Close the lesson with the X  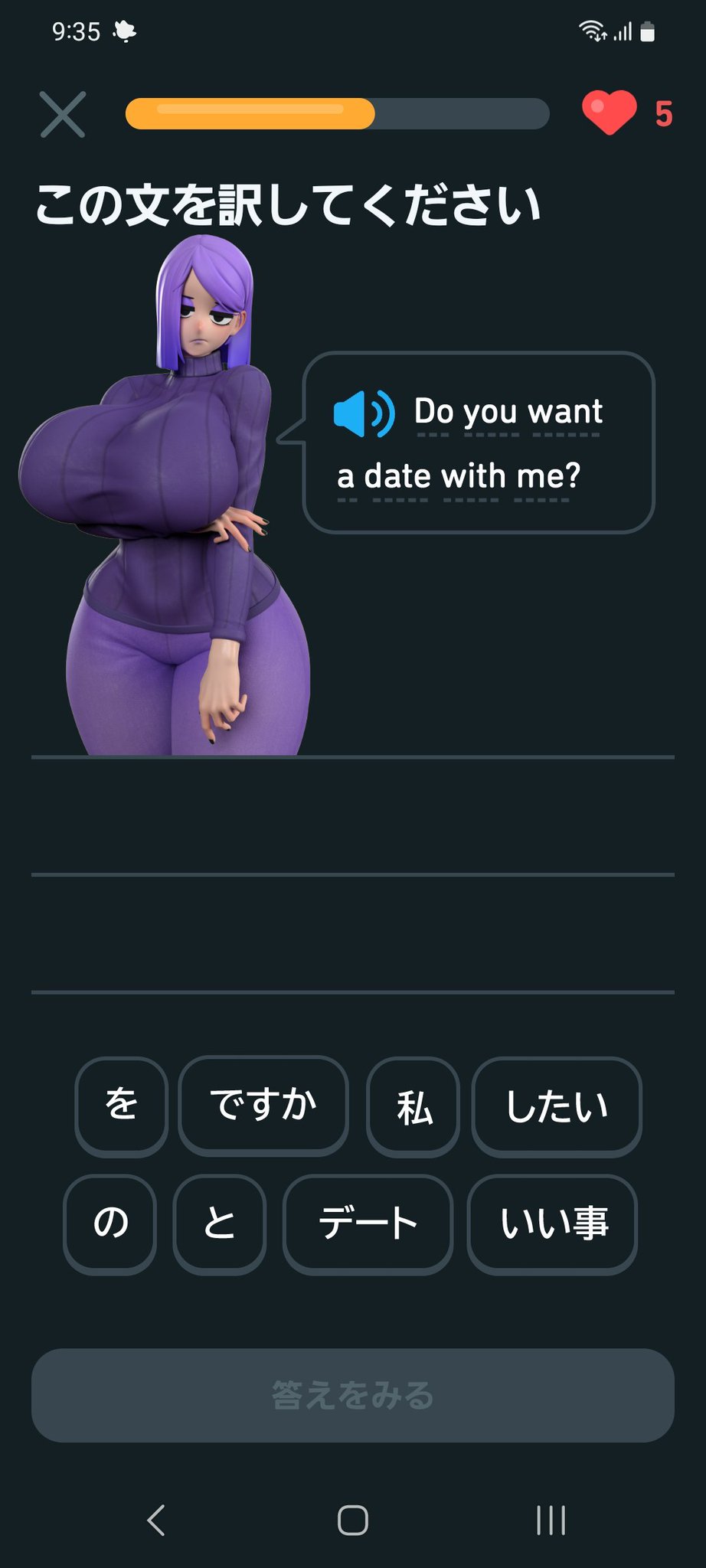point(62,115)
